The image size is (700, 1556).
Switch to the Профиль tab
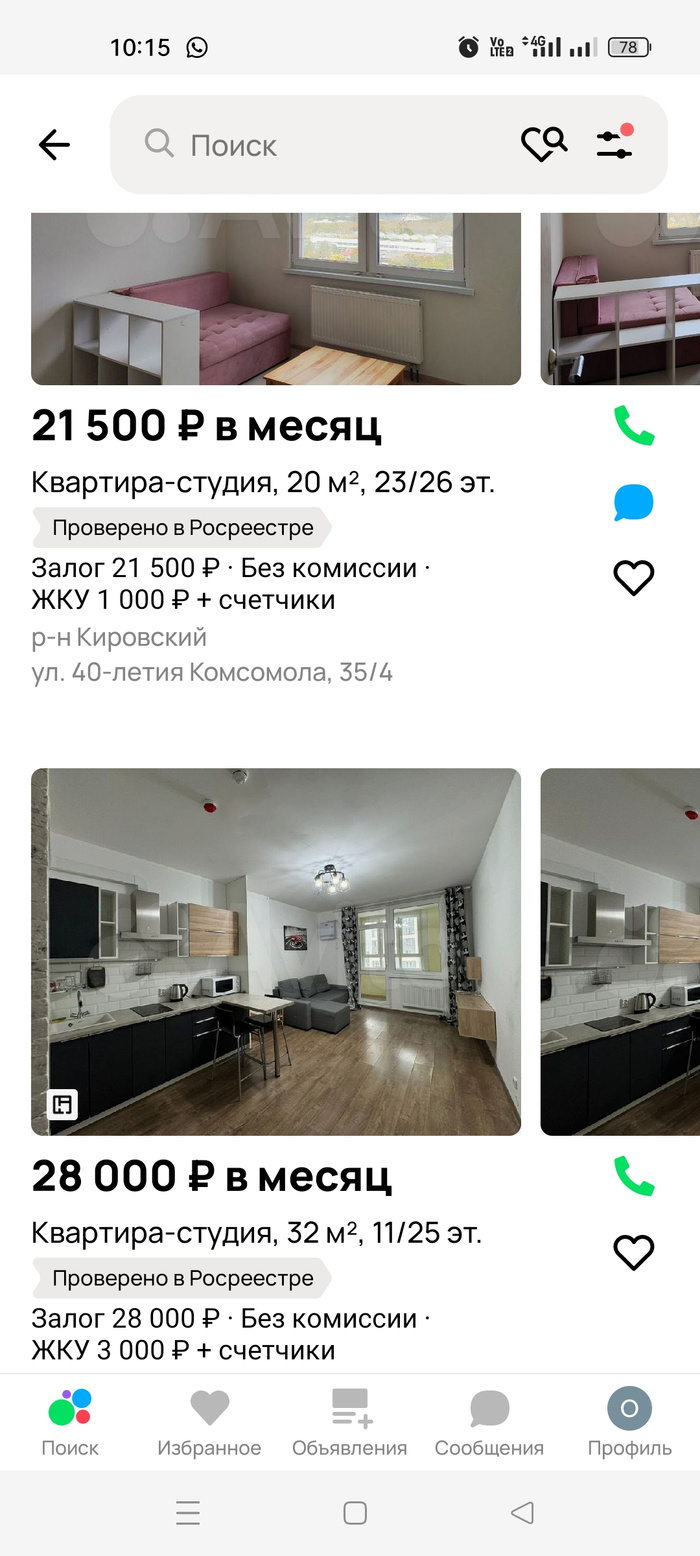coord(629,1422)
